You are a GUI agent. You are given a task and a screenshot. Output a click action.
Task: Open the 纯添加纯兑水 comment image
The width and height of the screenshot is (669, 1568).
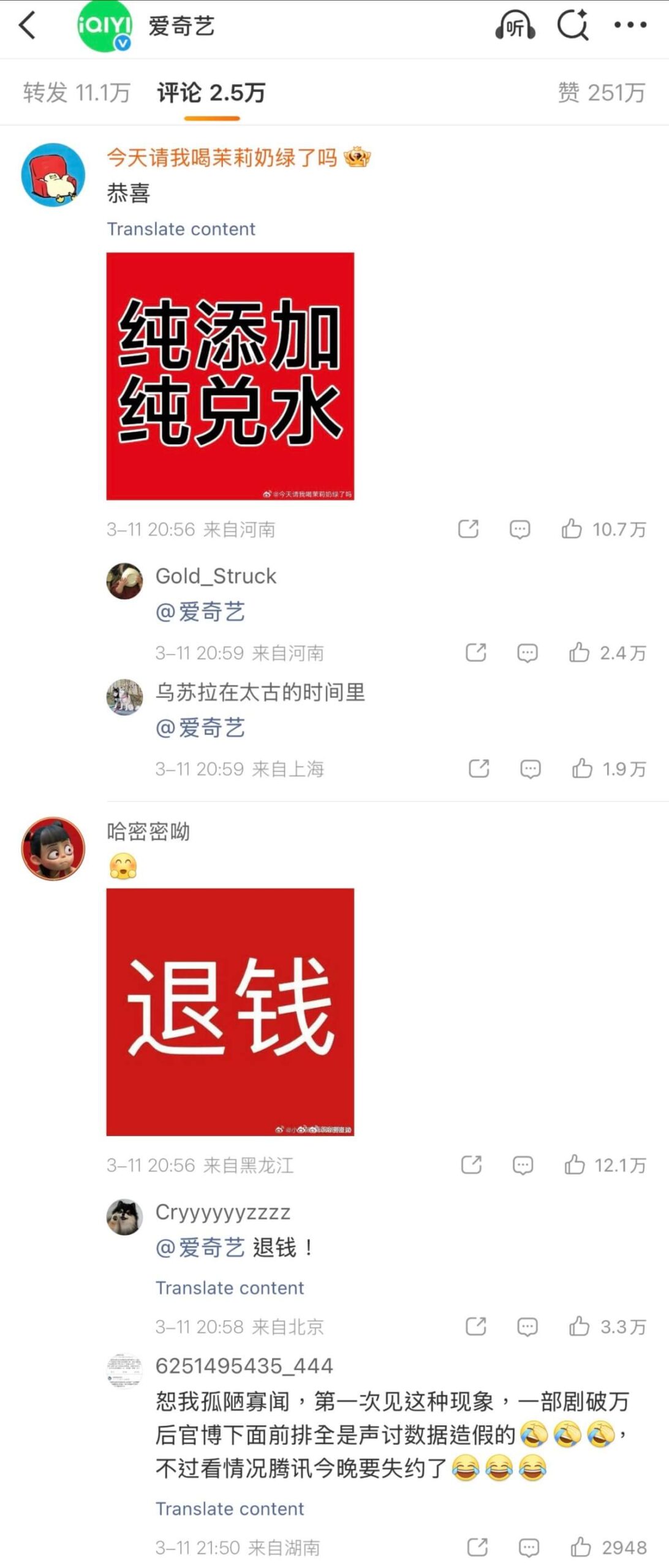click(230, 376)
